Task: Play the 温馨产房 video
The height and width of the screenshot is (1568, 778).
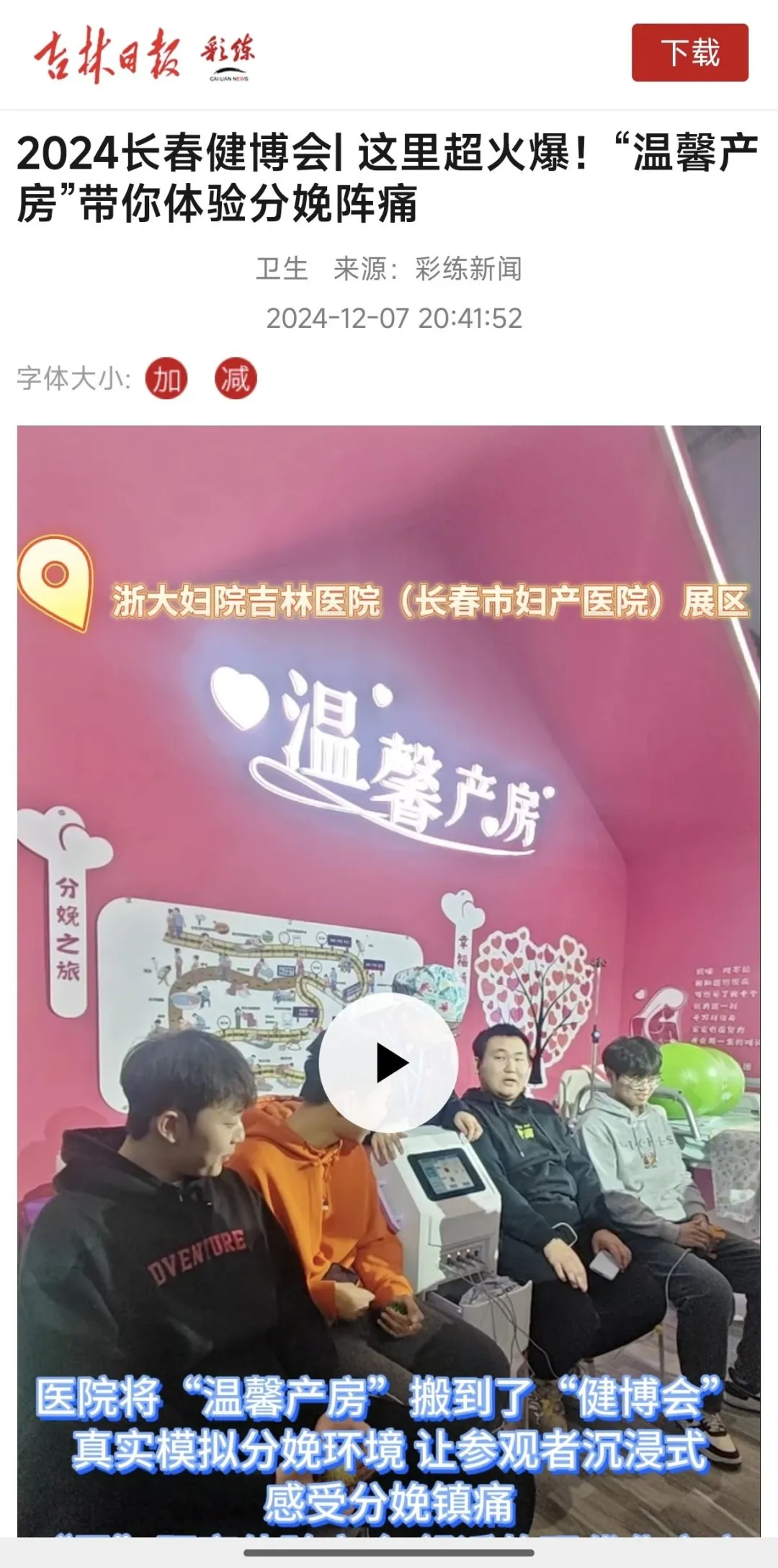Action: 389,1063
